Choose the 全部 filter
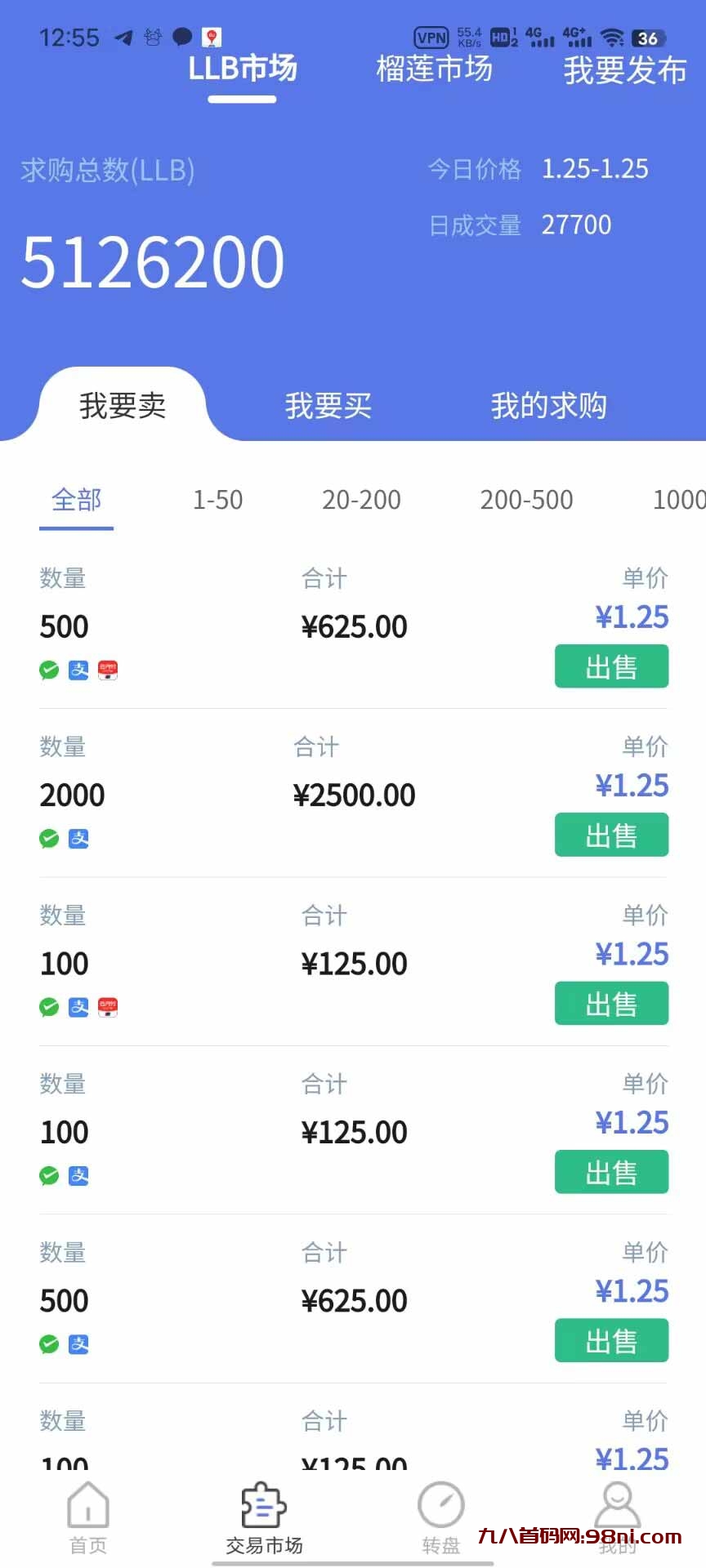 [77, 500]
